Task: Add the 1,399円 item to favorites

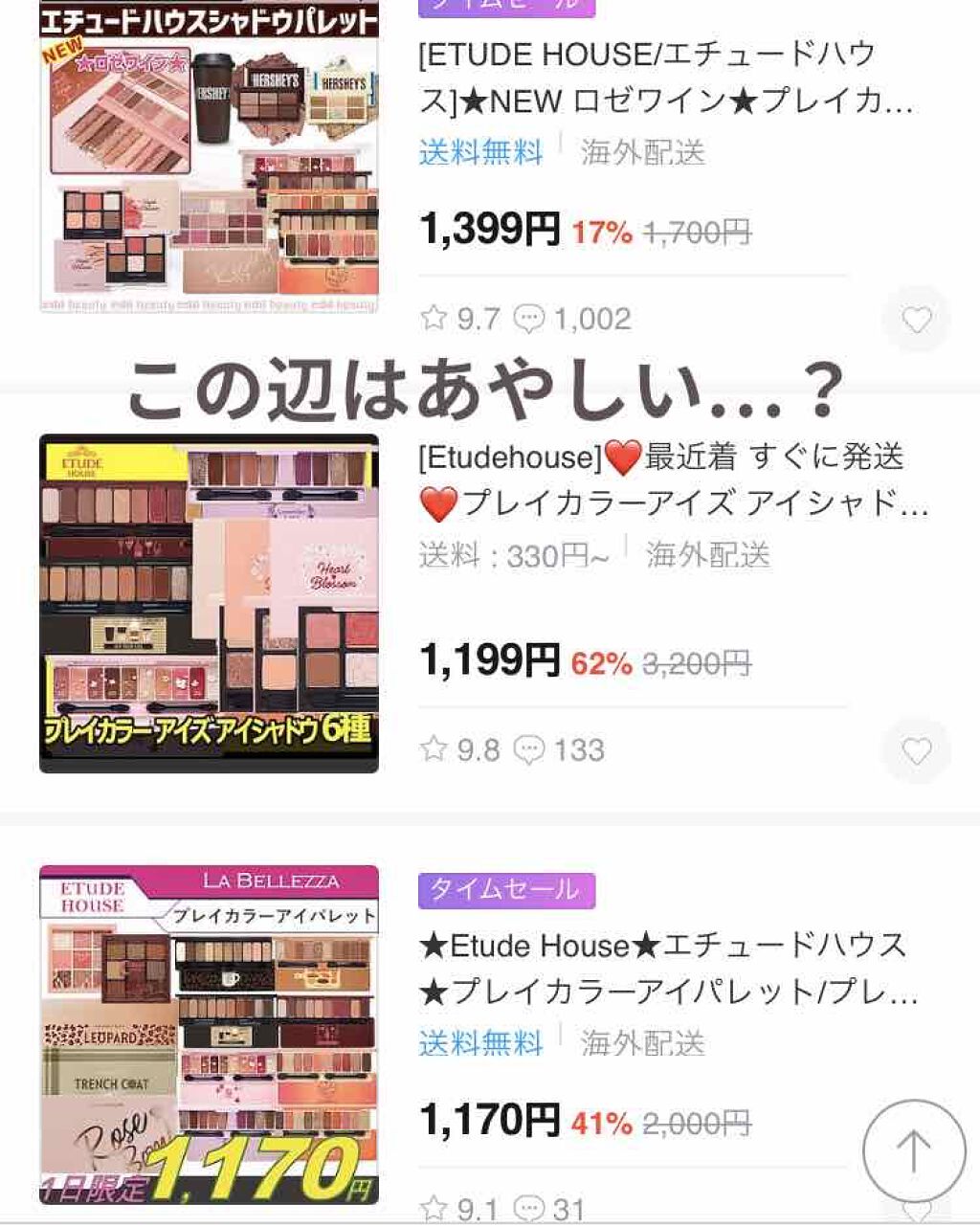Action: click(x=916, y=320)
